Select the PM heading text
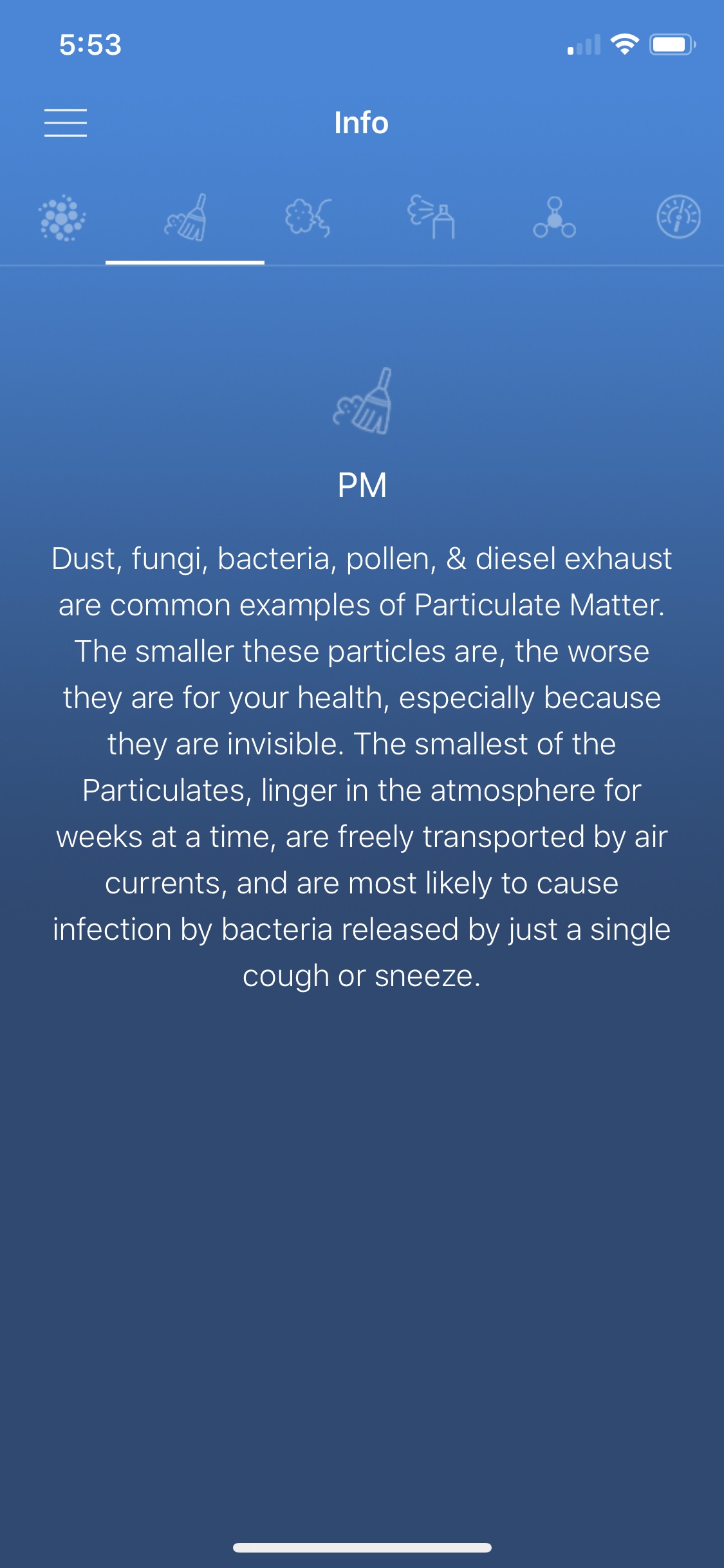This screenshot has width=724, height=1568. (362, 487)
